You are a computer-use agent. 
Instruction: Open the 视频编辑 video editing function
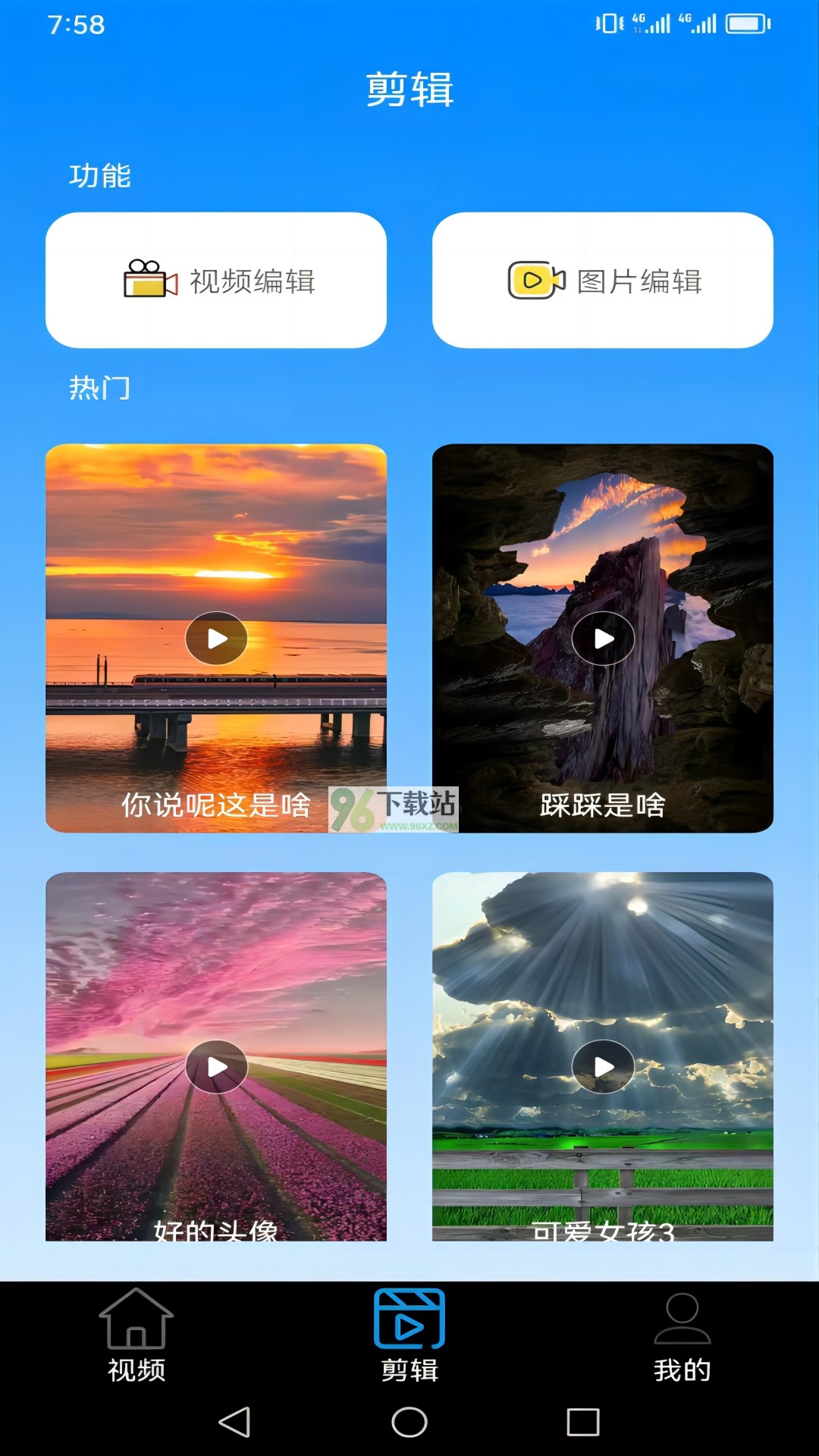pyautogui.click(x=216, y=281)
